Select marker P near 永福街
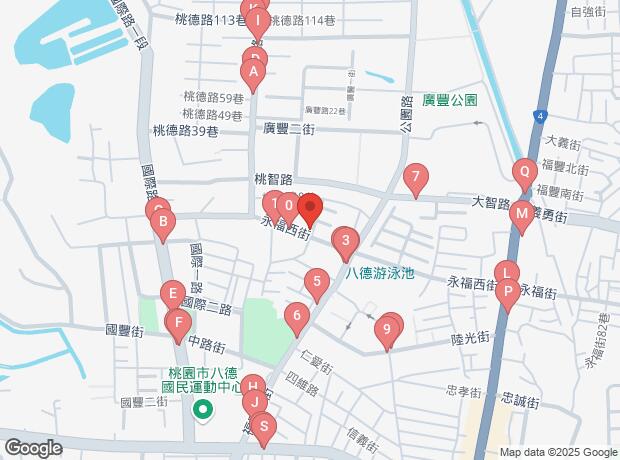Screen dimensions: 620x460 point(508,292)
